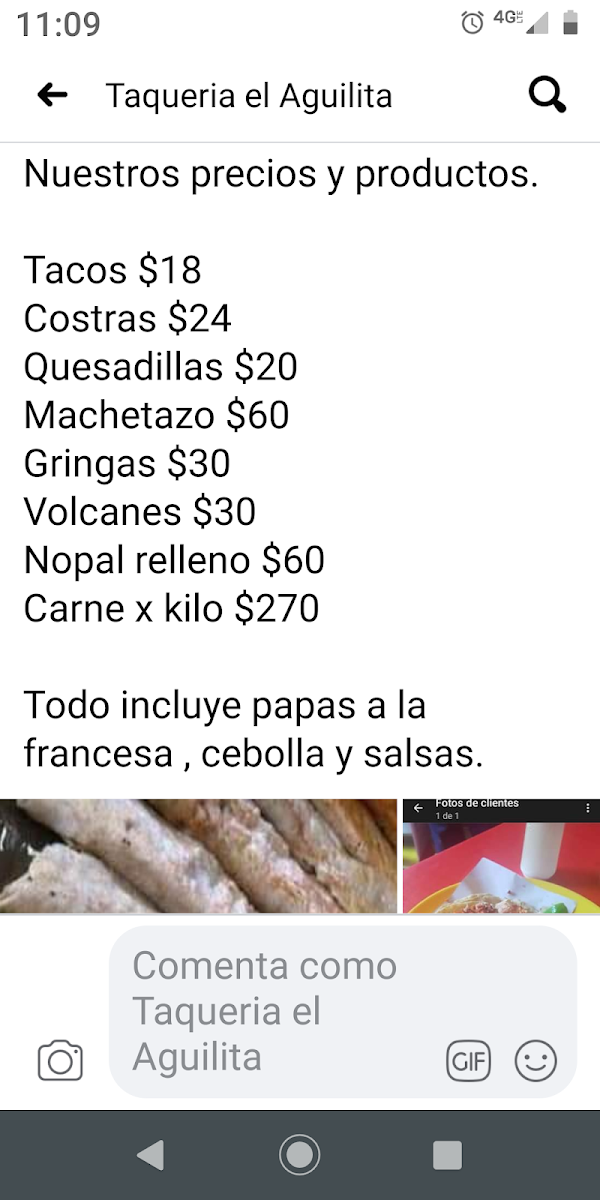The width and height of the screenshot is (600, 1200).
Task: Go back using the top-left arrow
Action: tap(52, 95)
